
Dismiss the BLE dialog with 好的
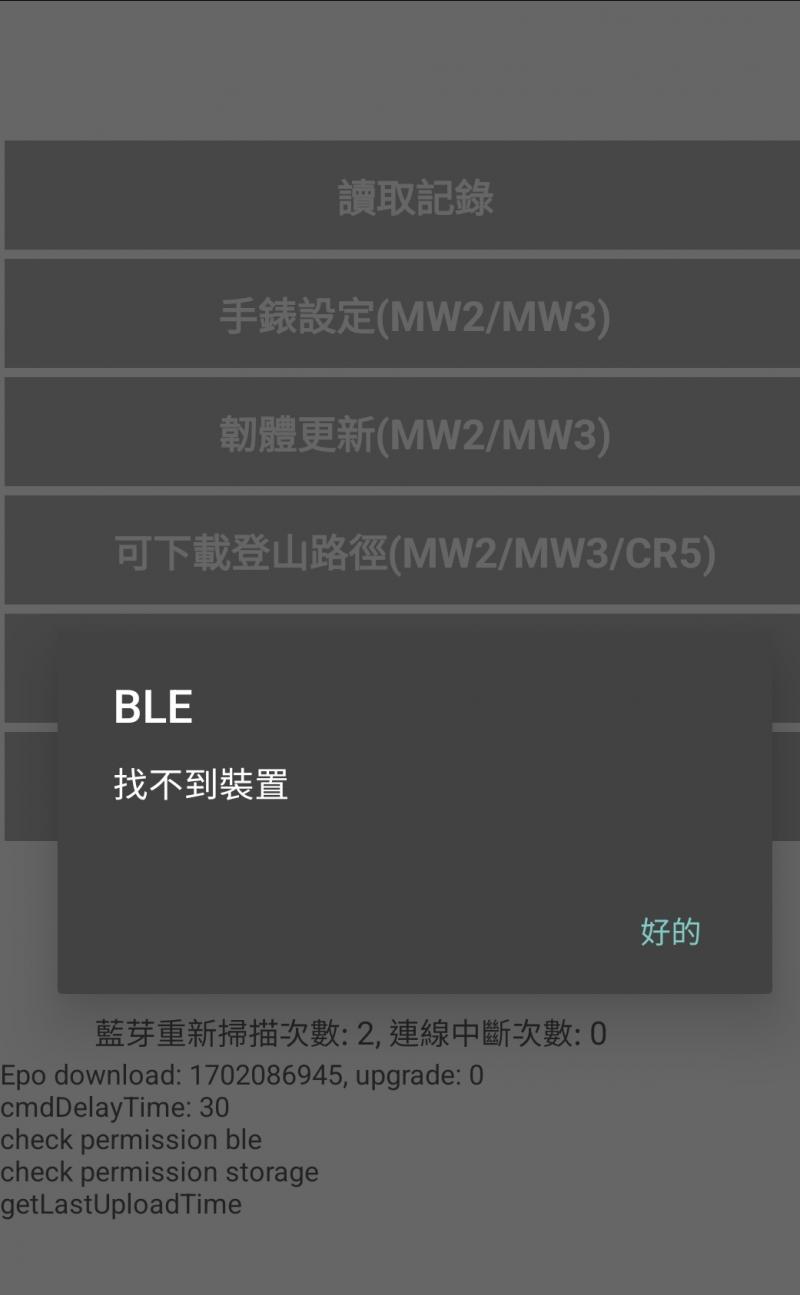(670, 932)
